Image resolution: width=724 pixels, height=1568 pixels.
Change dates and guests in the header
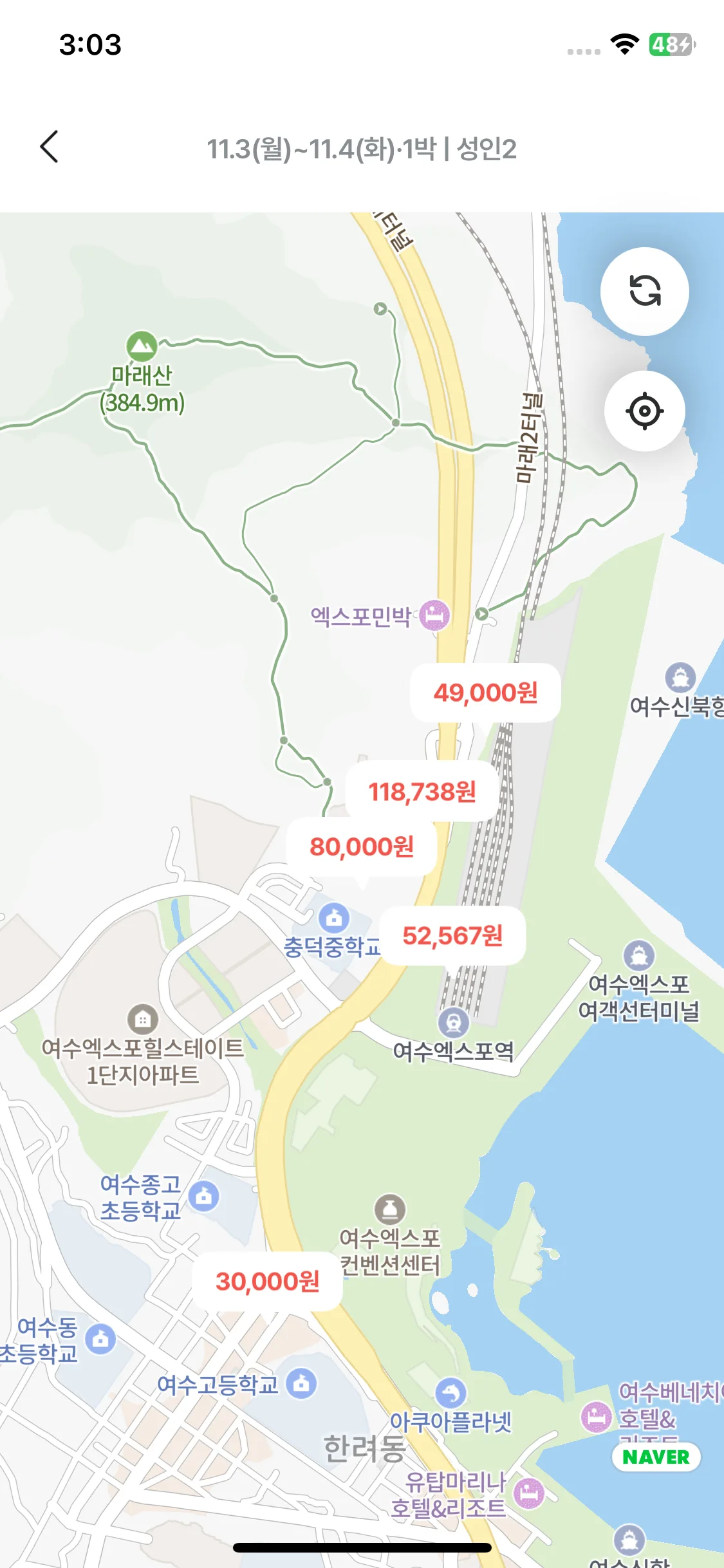pos(361,149)
